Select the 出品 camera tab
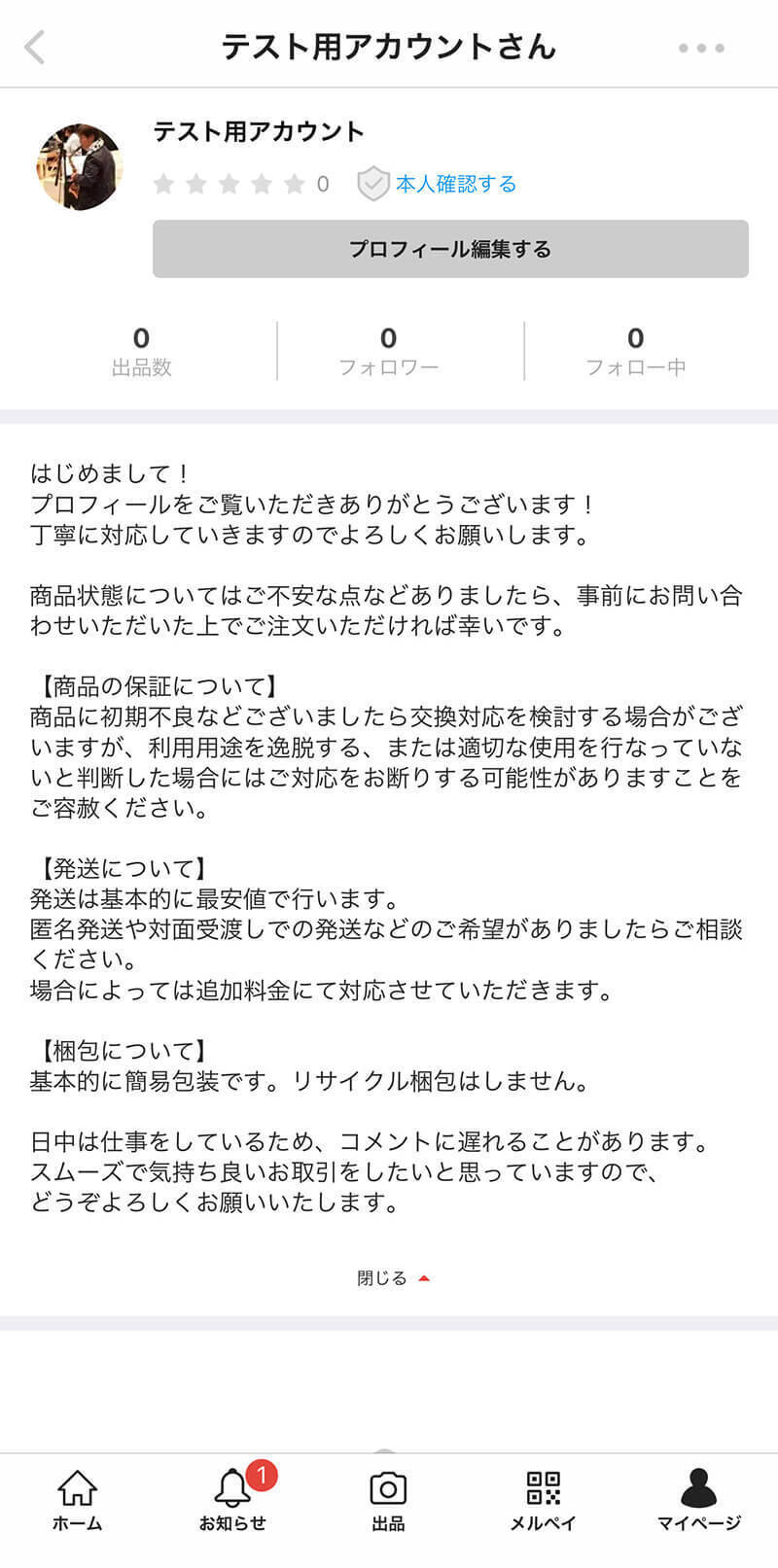The image size is (778, 1568). coord(388,1501)
